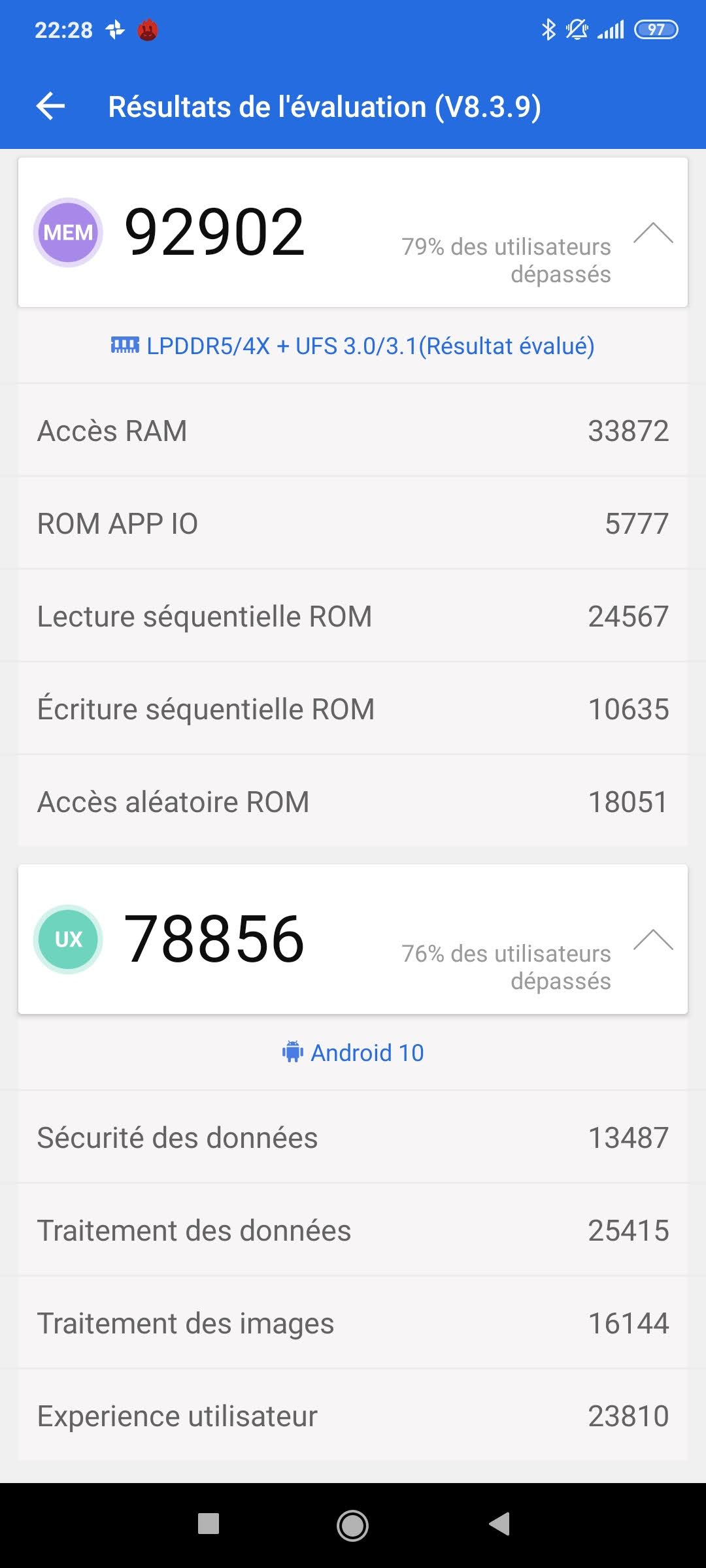Open the Android 10 link
Viewport: 706px width, 1568px height.
(x=353, y=1053)
